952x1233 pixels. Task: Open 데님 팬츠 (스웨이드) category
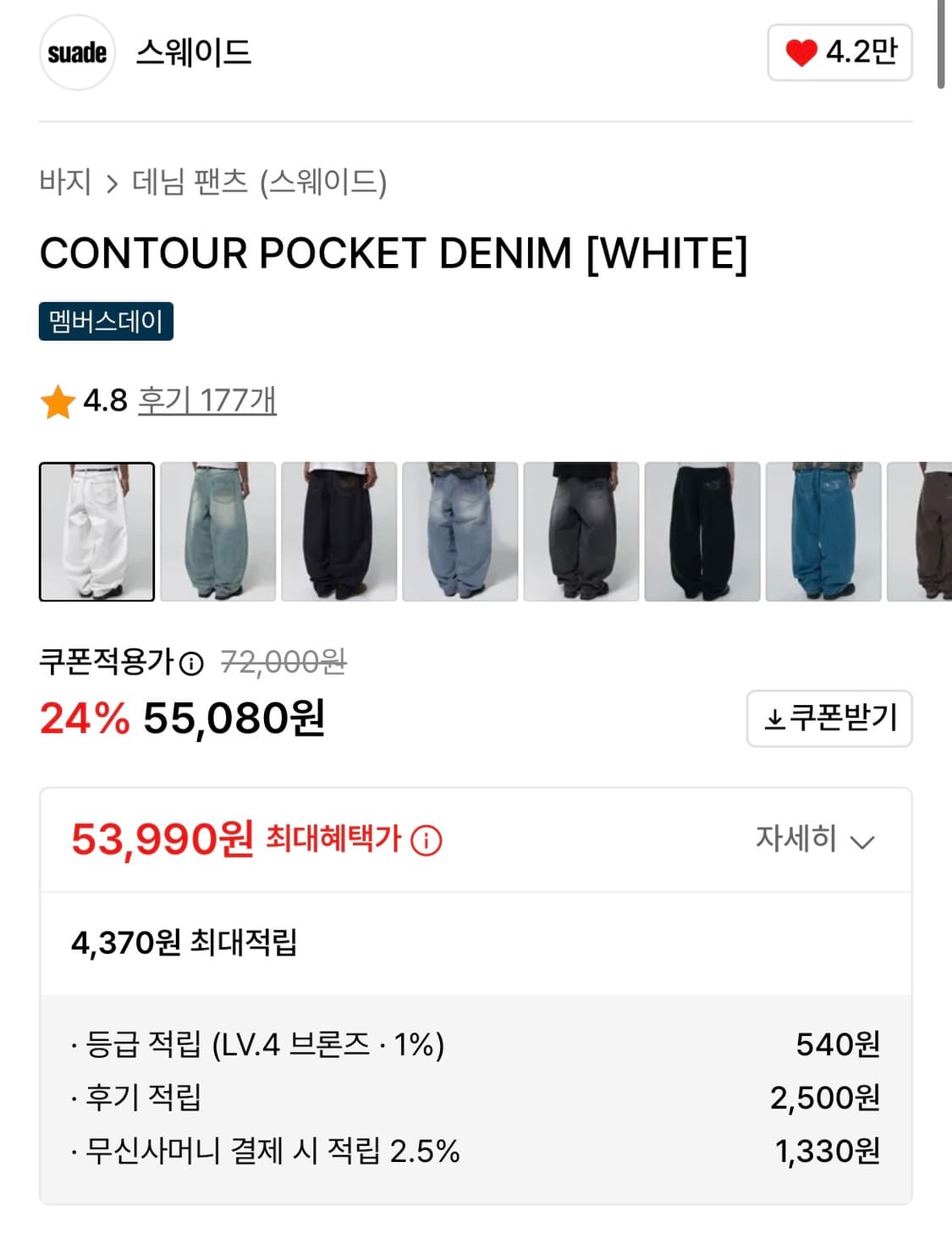(262, 180)
